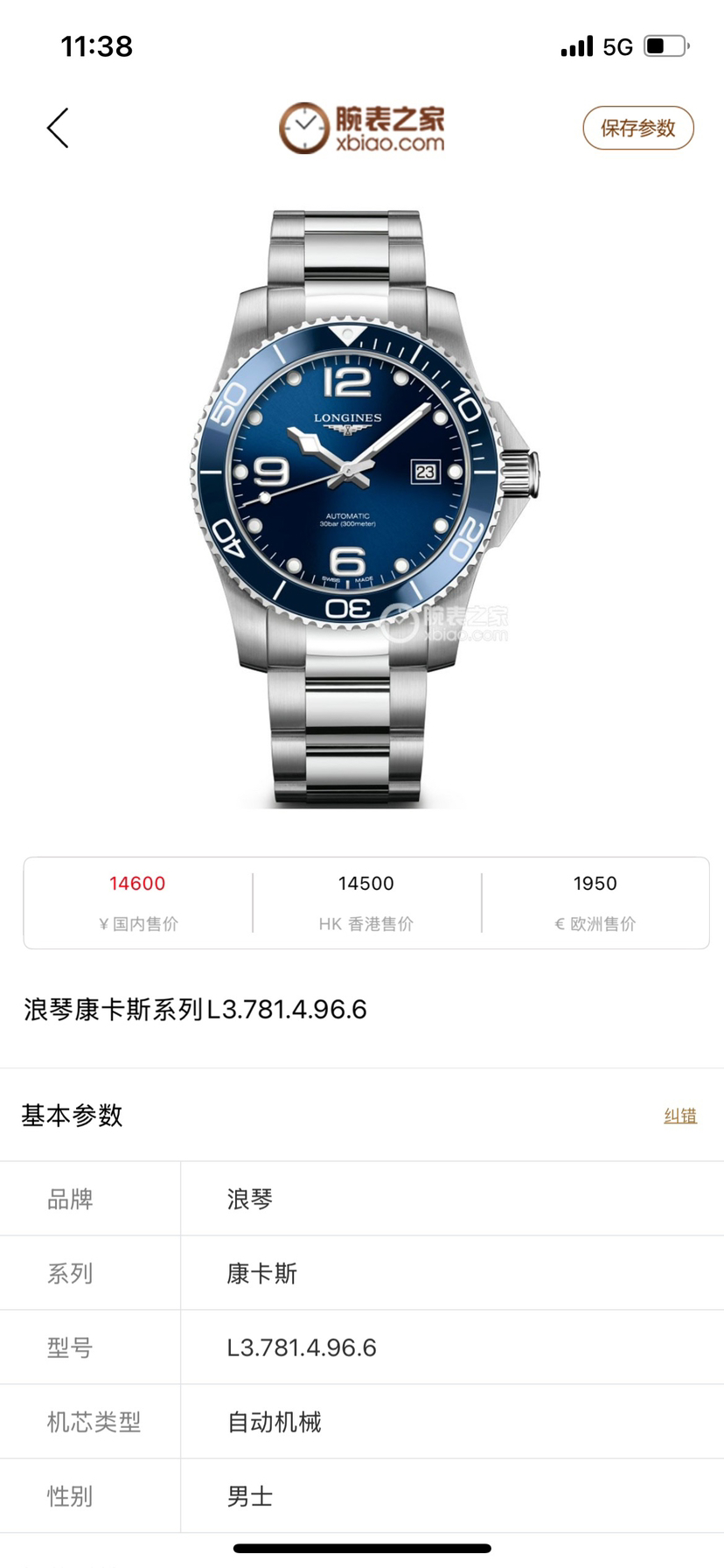Screen dimensions: 724x1568
Task: Go back using the top-left arrow
Action: point(58,129)
